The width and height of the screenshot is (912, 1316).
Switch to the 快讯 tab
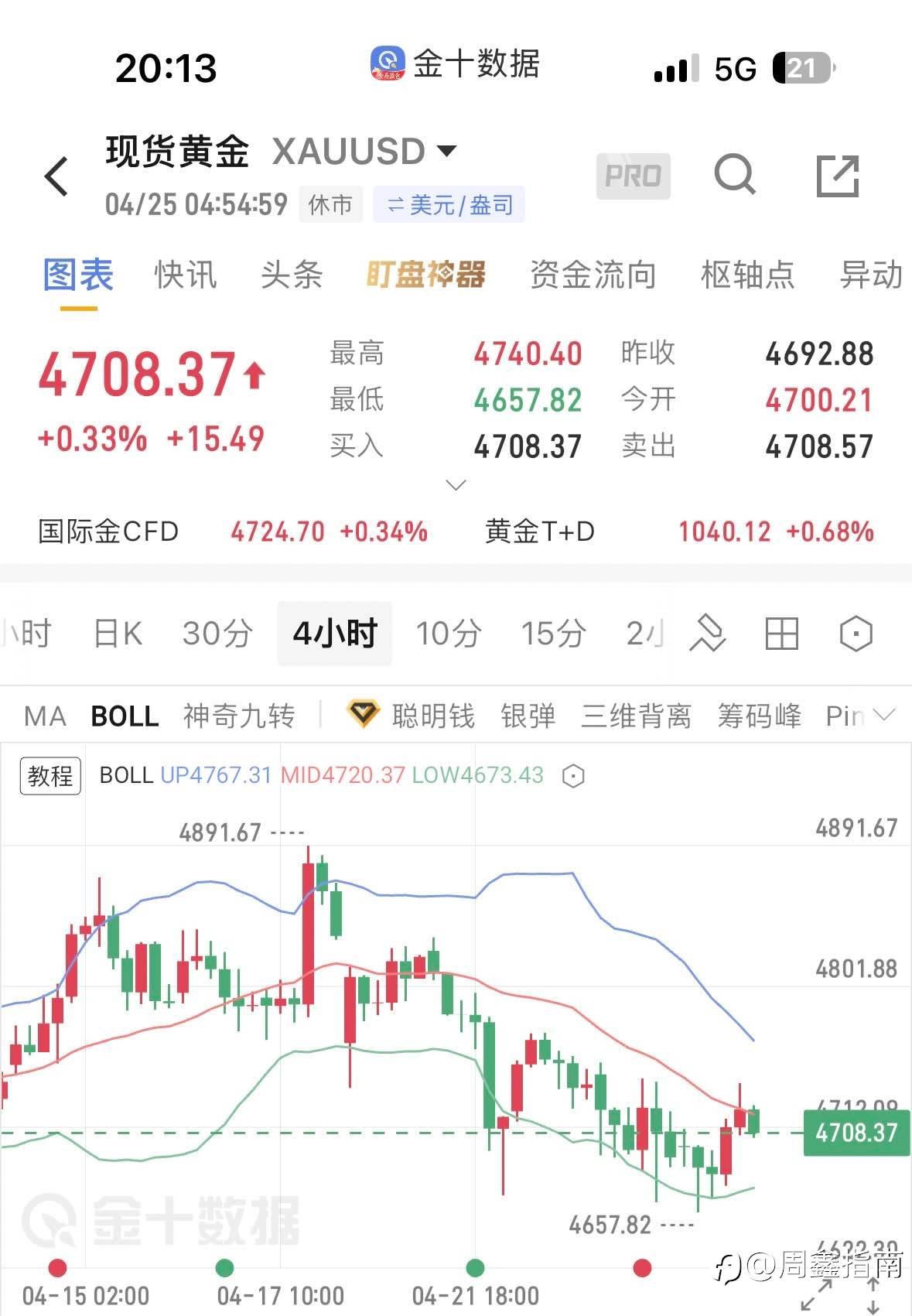coord(185,275)
